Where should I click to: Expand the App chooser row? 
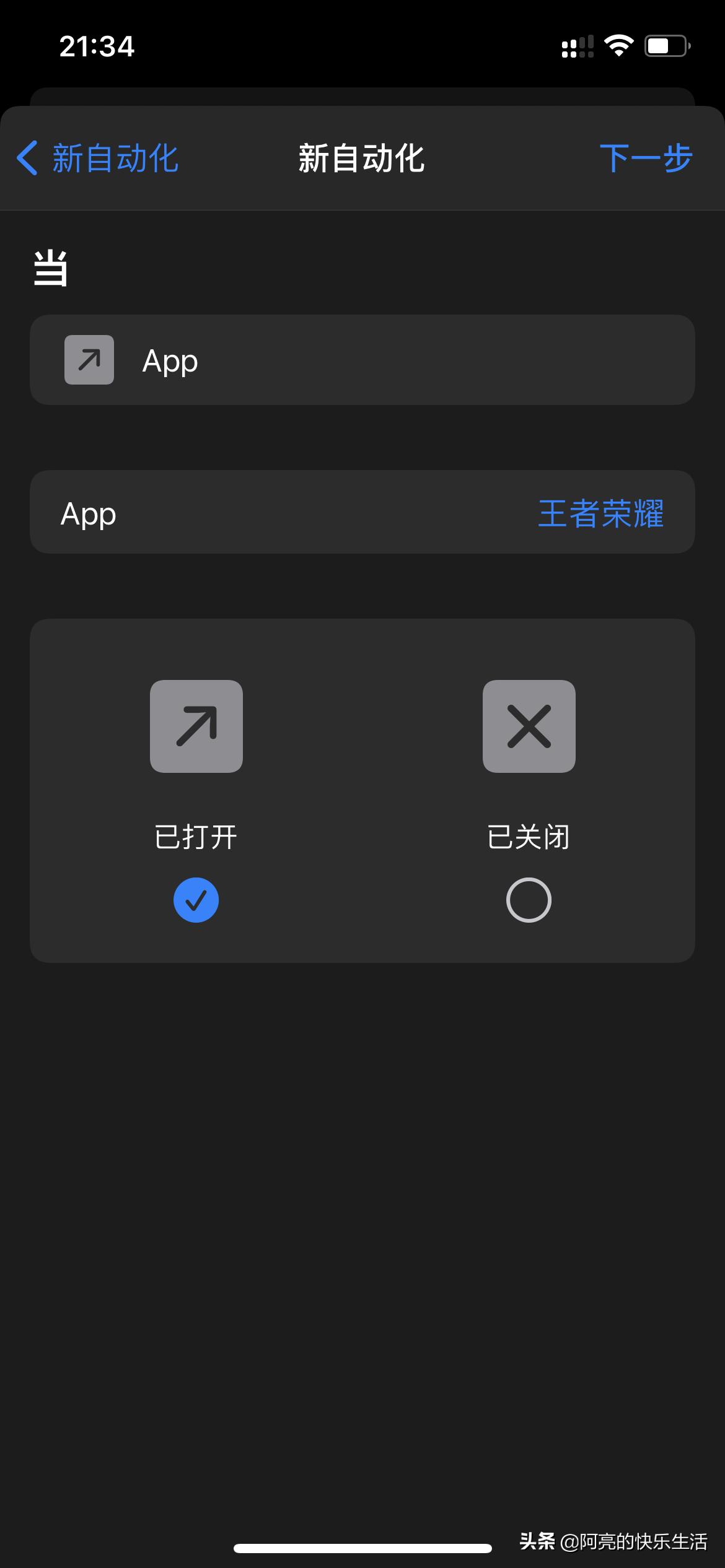[x=362, y=512]
